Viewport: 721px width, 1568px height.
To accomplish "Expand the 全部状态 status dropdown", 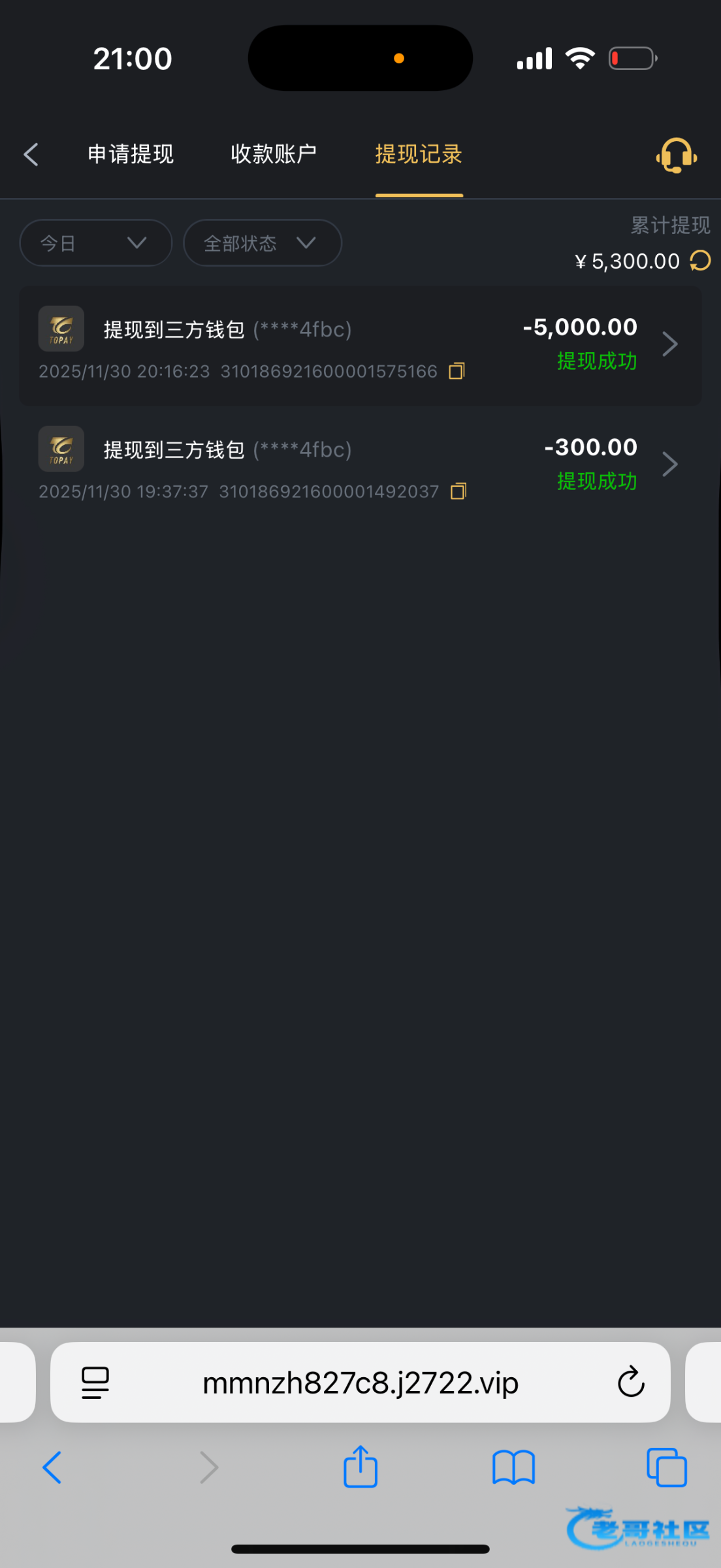I will (x=262, y=243).
